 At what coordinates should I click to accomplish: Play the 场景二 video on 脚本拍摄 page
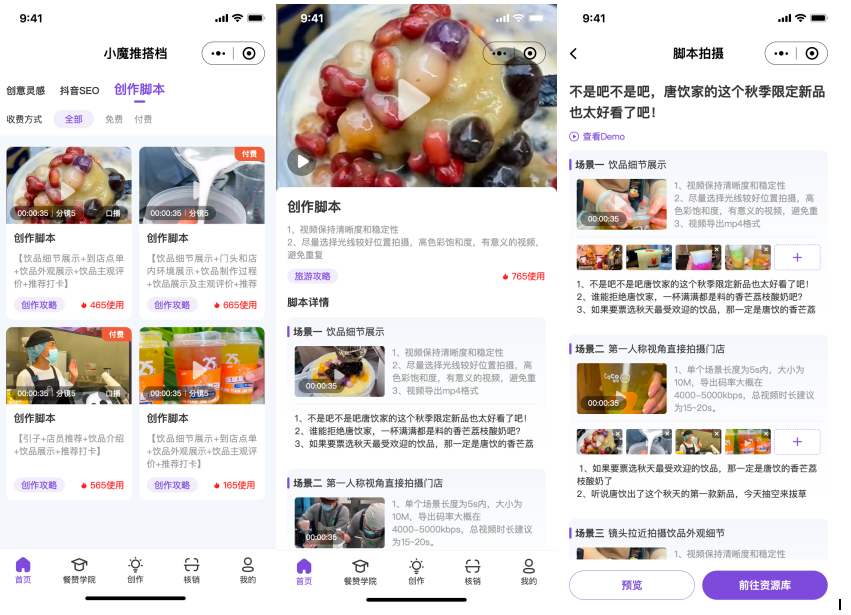pos(621,388)
